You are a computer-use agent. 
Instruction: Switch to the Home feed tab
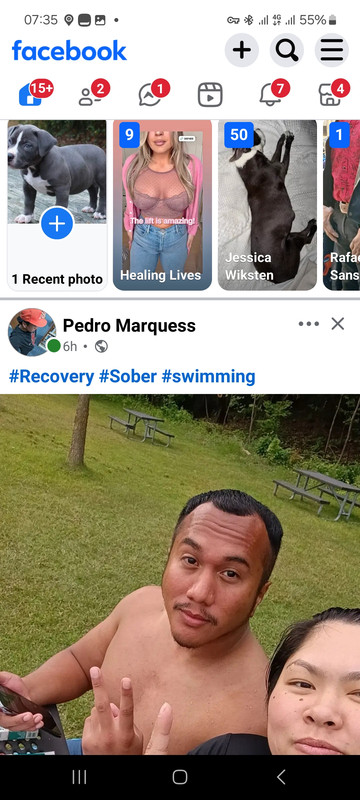(32, 94)
